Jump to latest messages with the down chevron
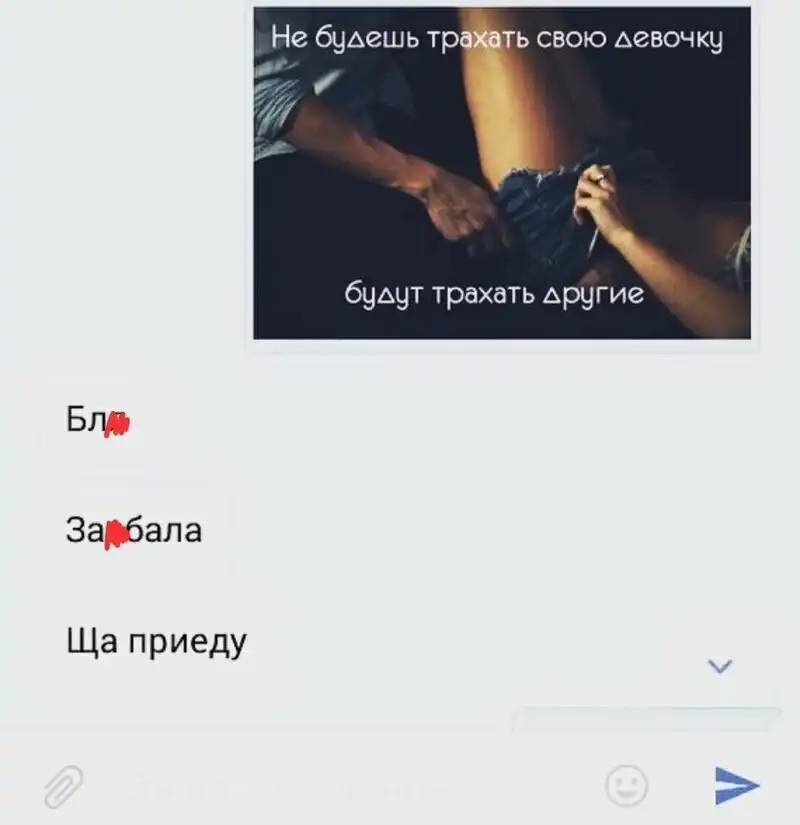 coord(720,666)
